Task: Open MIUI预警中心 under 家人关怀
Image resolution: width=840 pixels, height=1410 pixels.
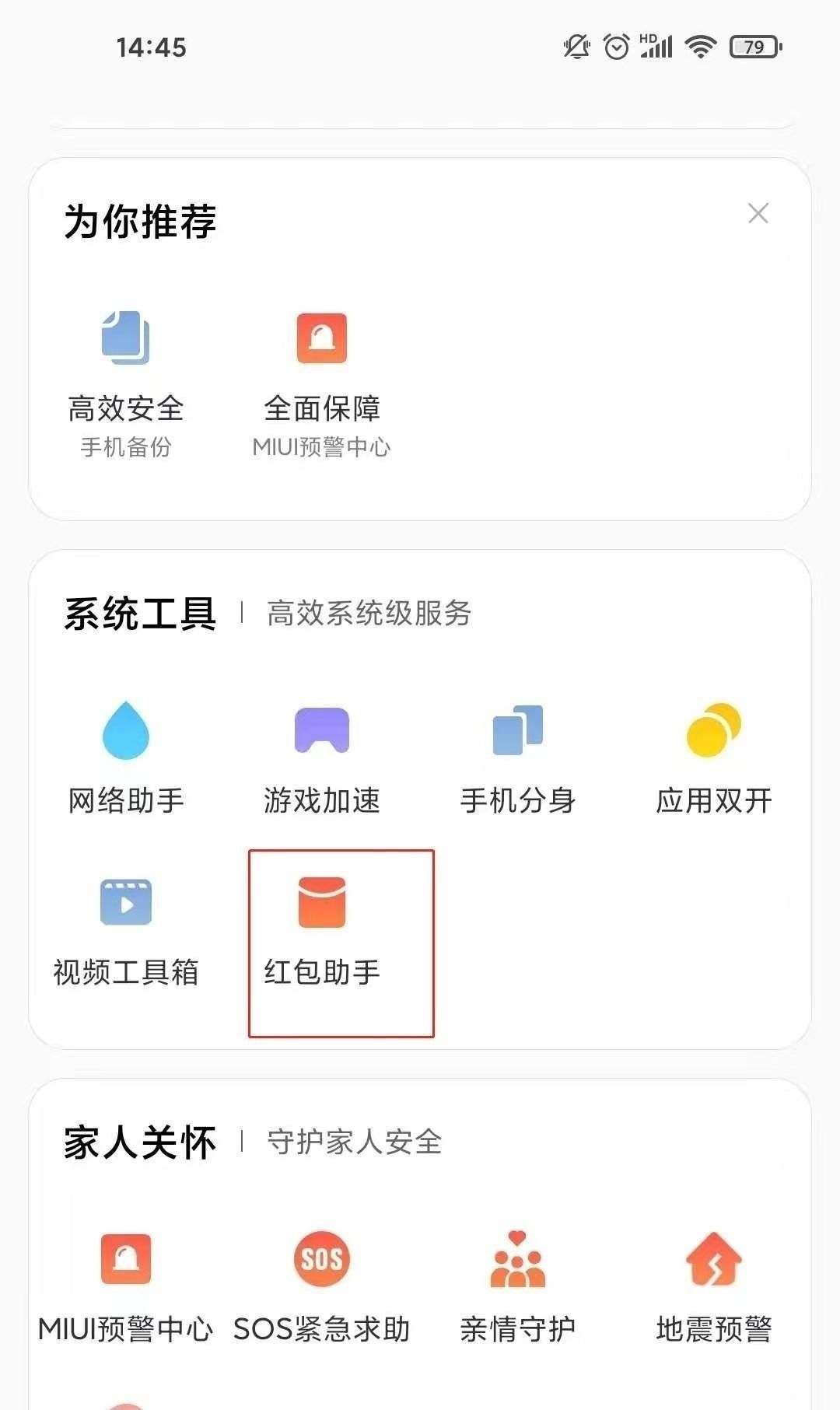Action: tap(126, 1285)
